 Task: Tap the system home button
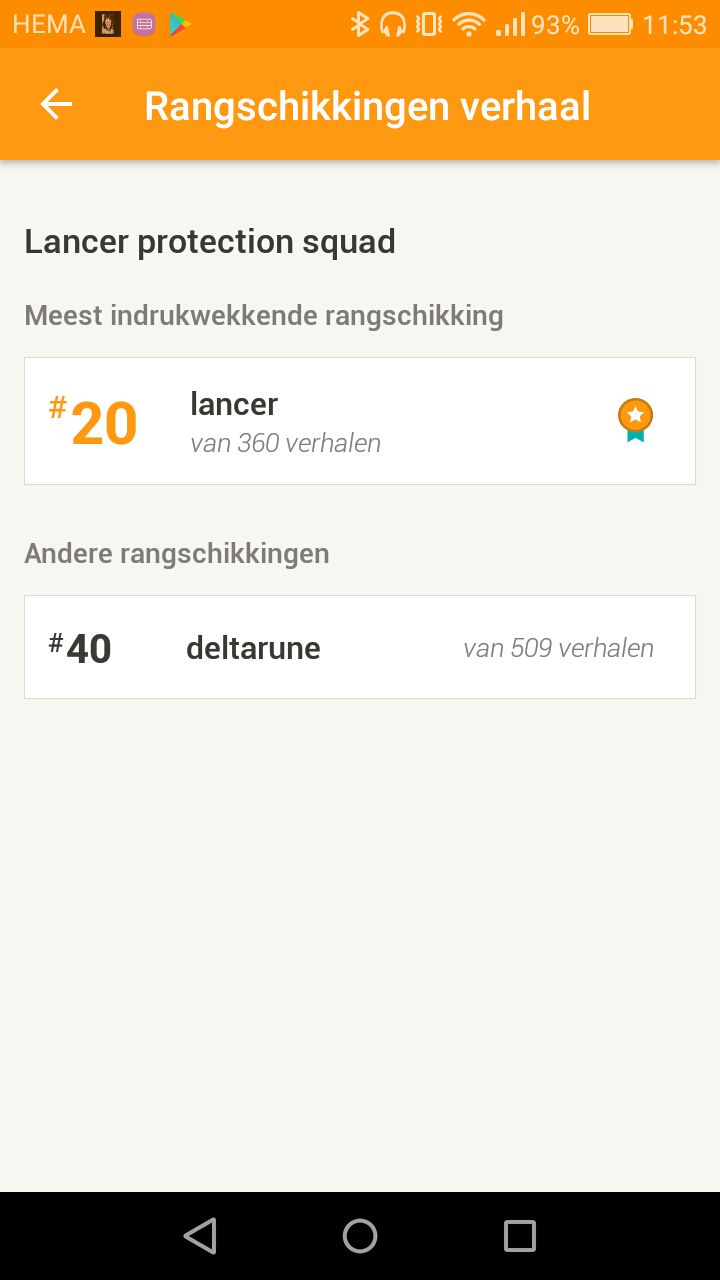tap(360, 1236)
